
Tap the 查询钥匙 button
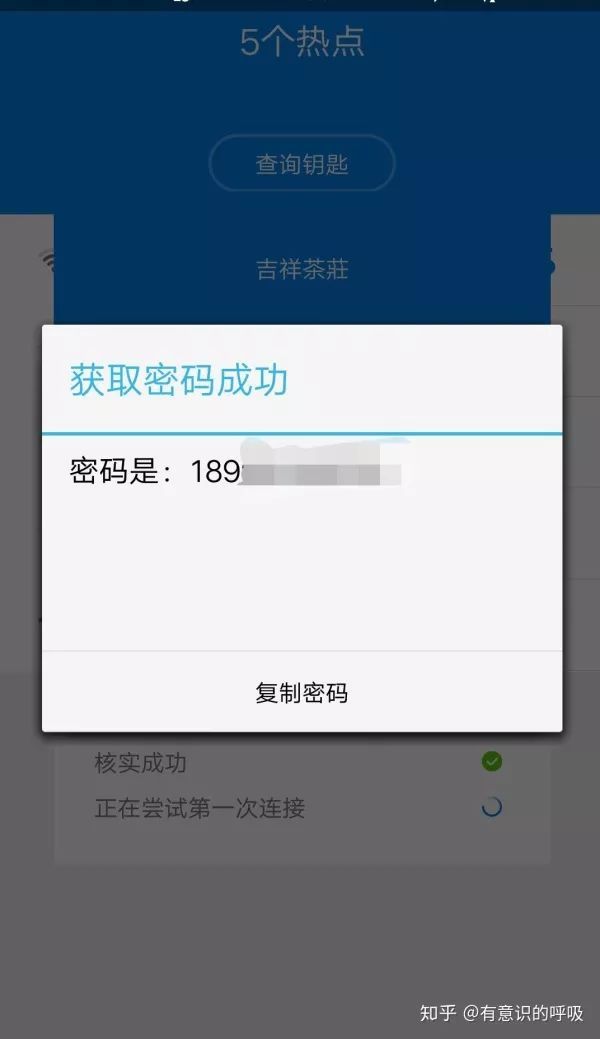(x=302, y=163)
